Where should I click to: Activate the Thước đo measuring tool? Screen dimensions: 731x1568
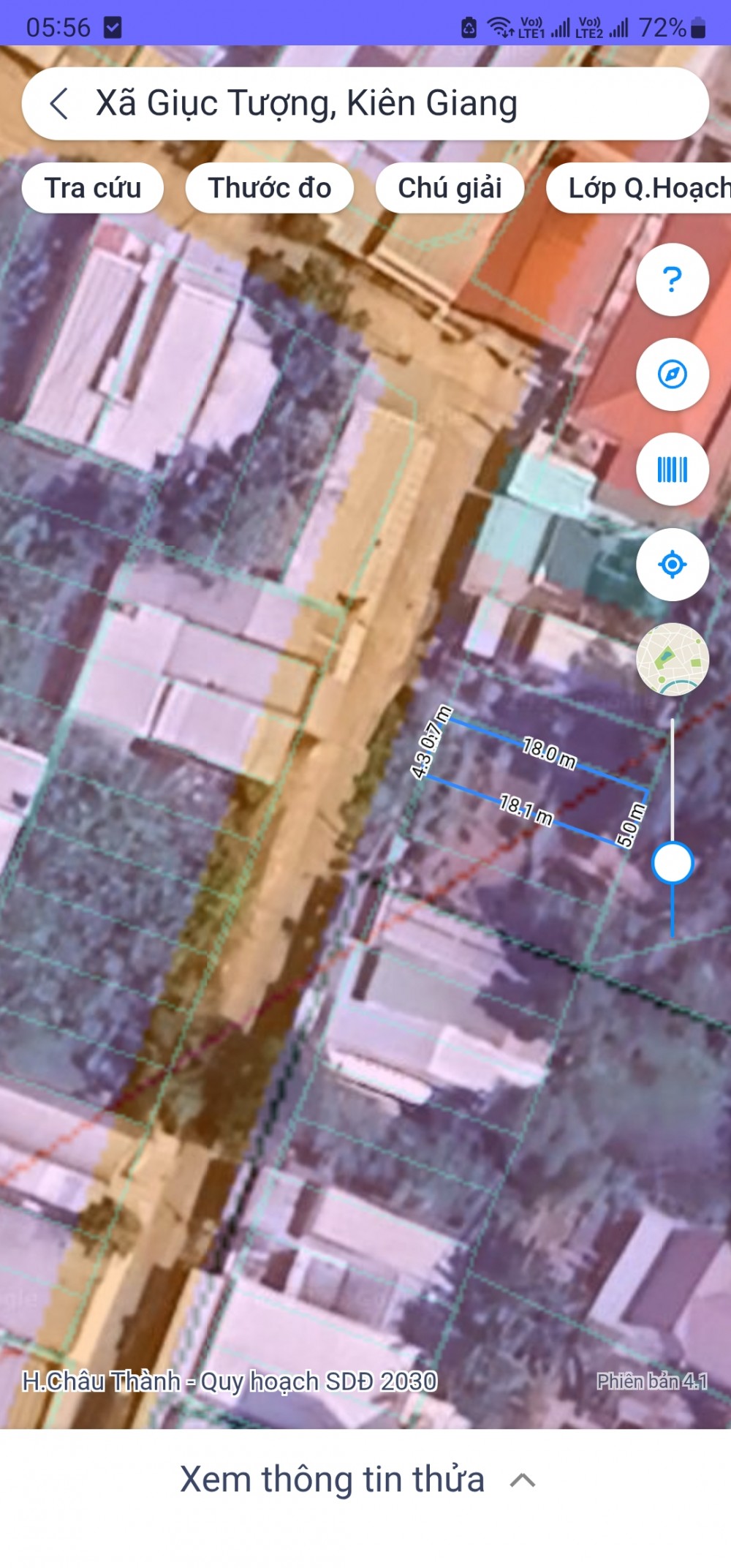pos(270,188)
